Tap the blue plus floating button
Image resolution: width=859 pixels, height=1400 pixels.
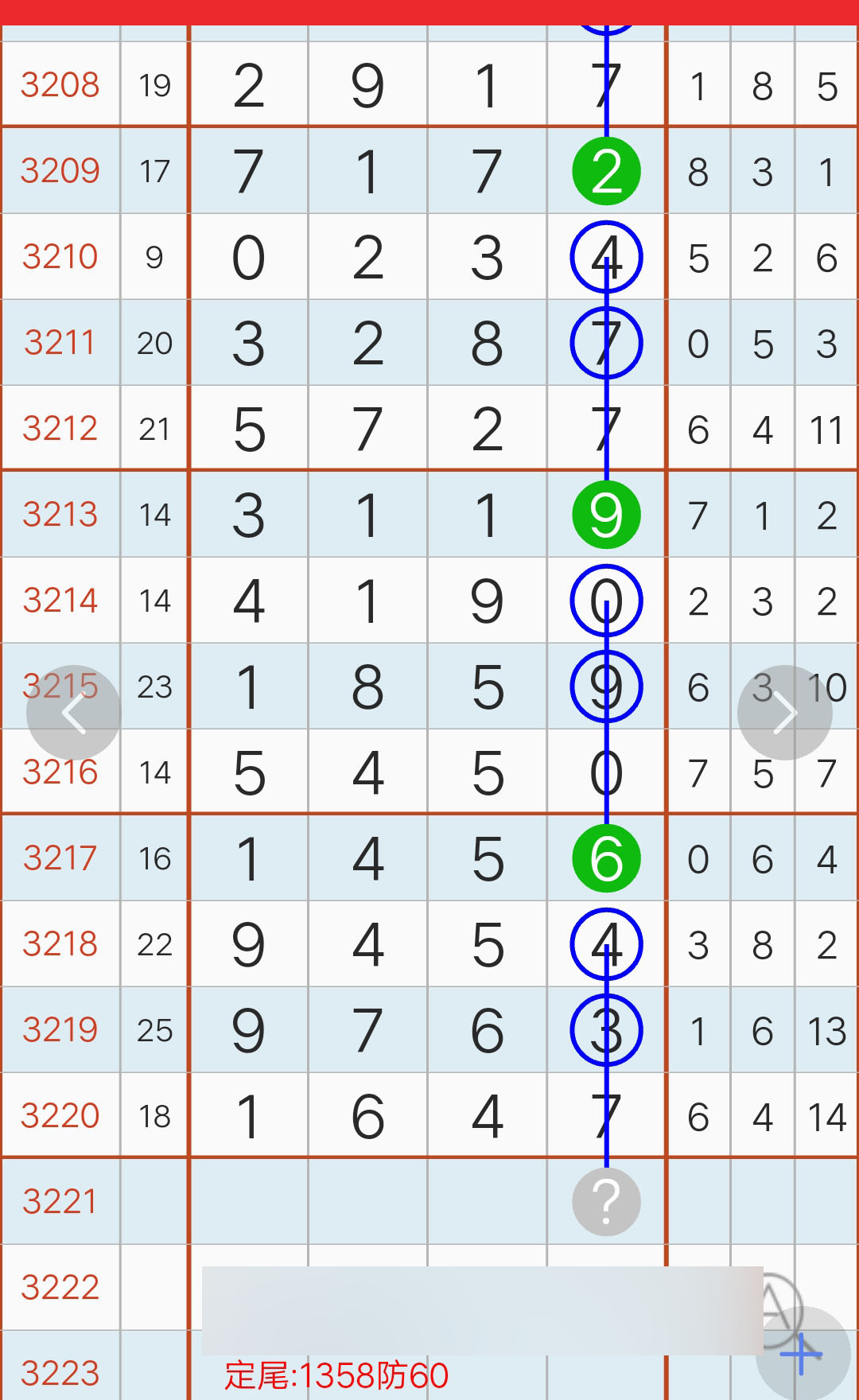tap(803, 1354)
